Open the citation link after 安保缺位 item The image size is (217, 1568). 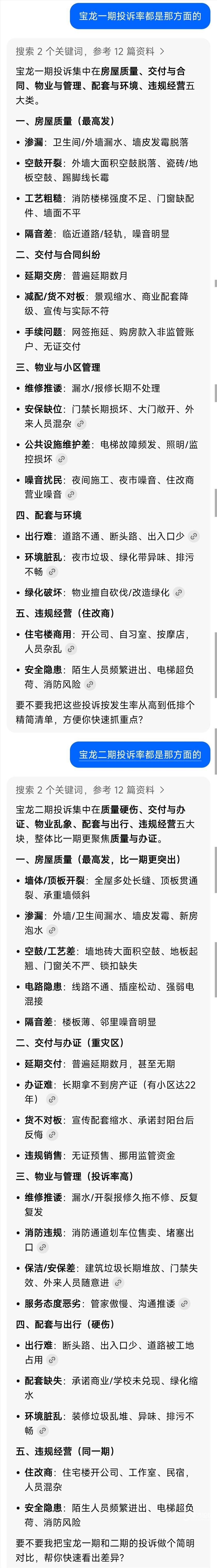tap(80, 424)
